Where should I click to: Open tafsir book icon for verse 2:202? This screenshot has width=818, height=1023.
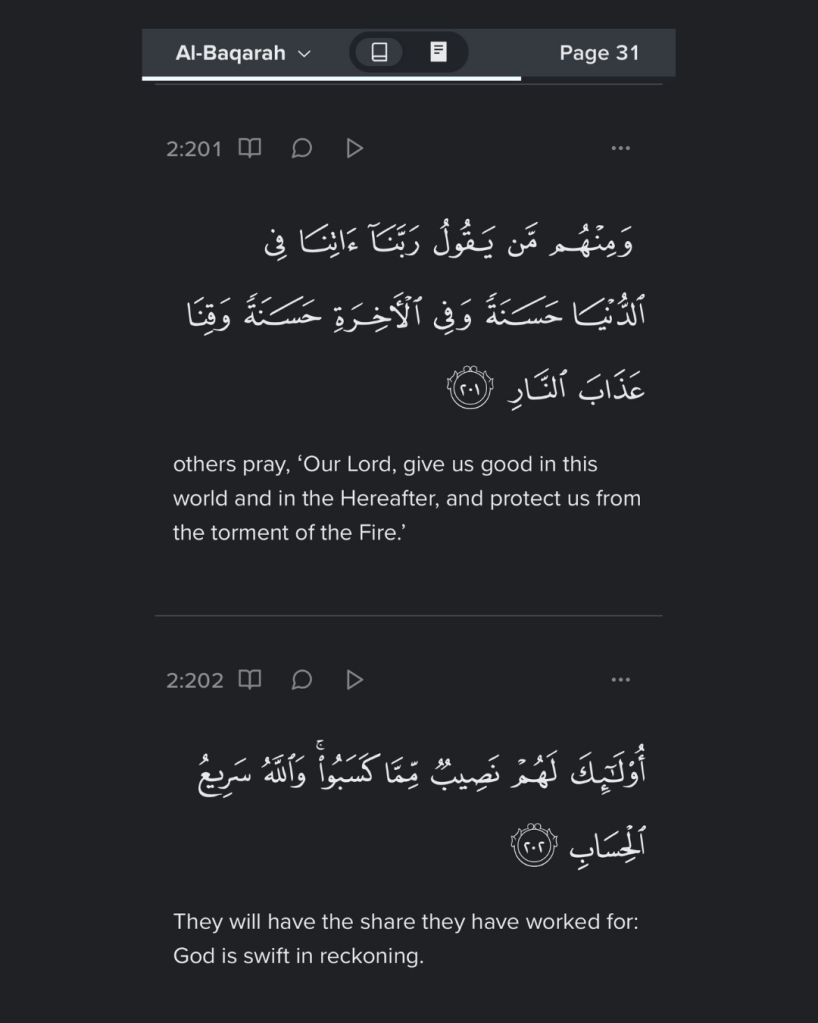click(x=250, y=680)
